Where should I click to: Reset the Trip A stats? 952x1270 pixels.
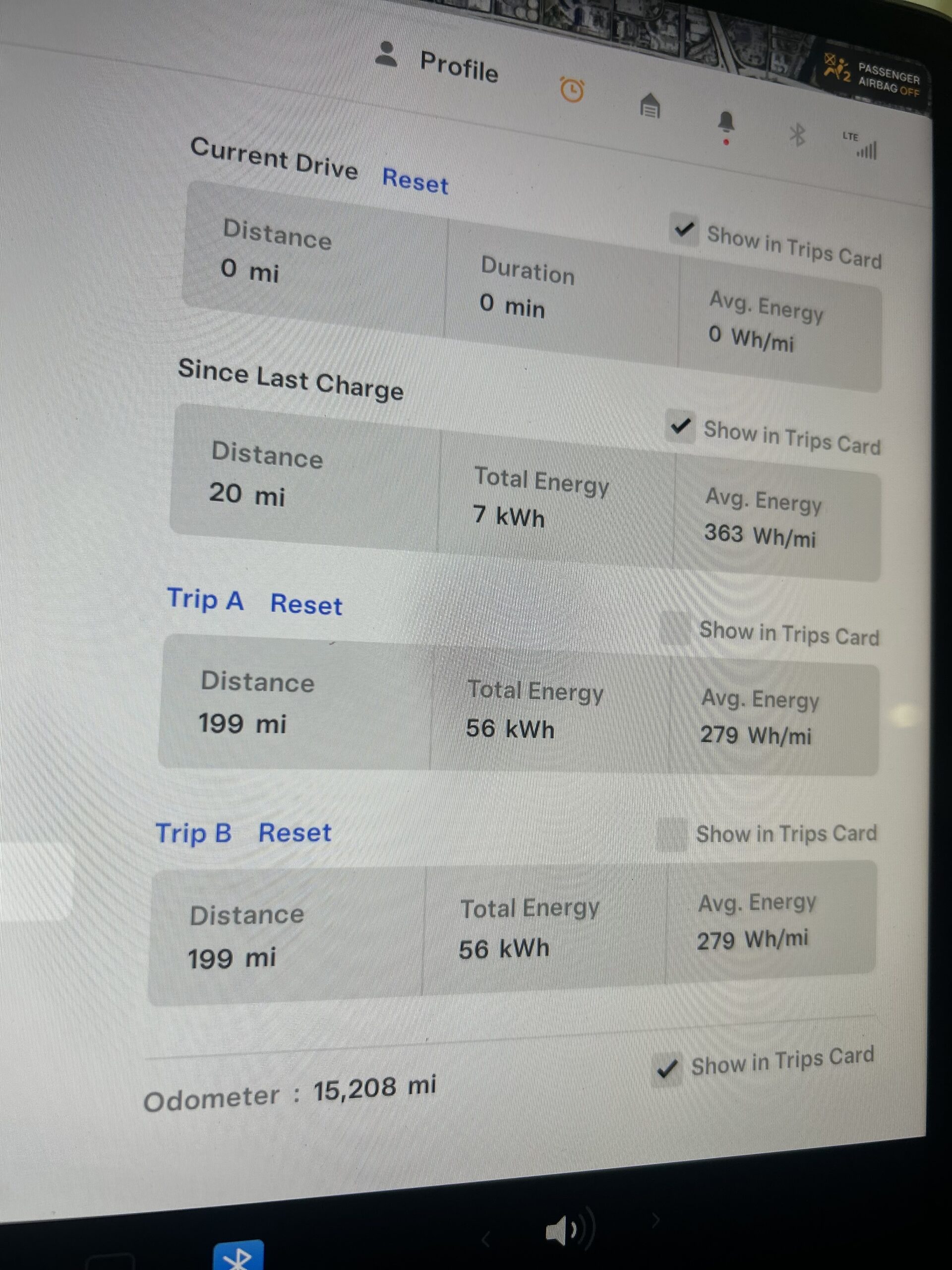[306, 605]
